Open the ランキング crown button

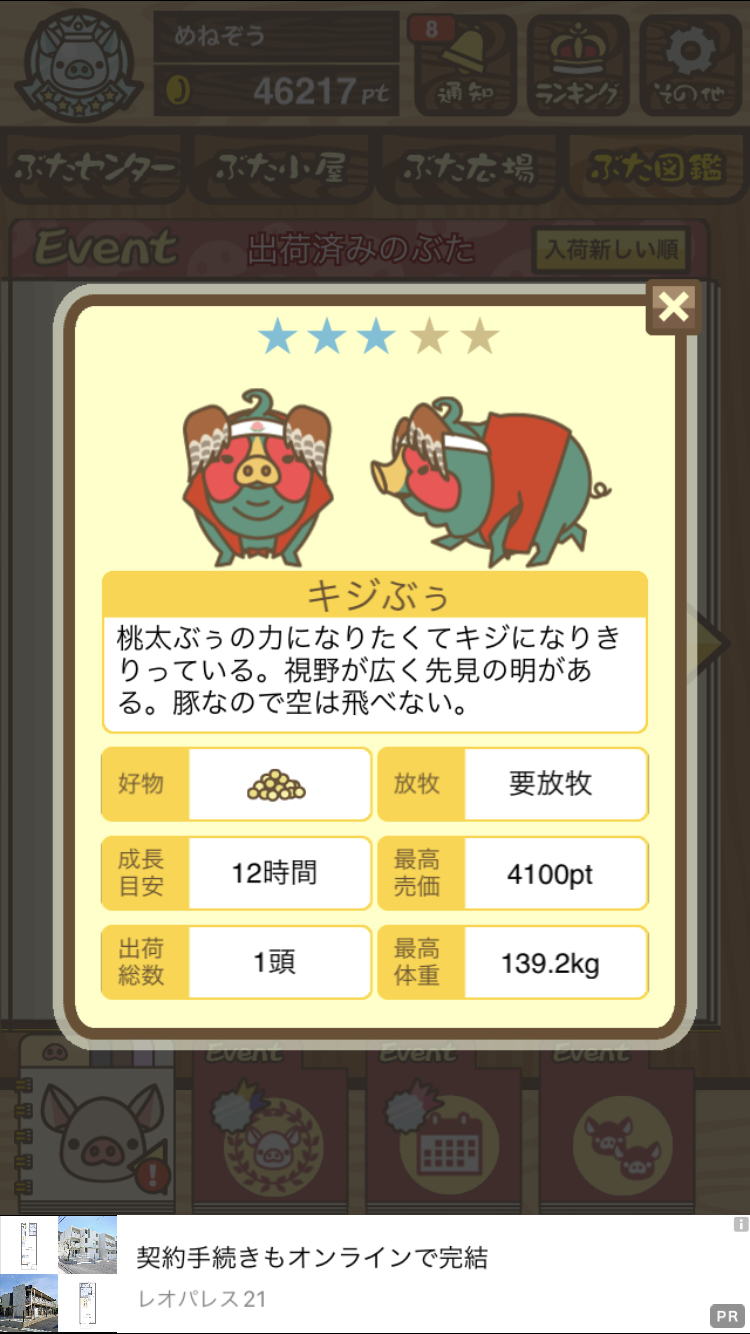click(x=579, y=63)
